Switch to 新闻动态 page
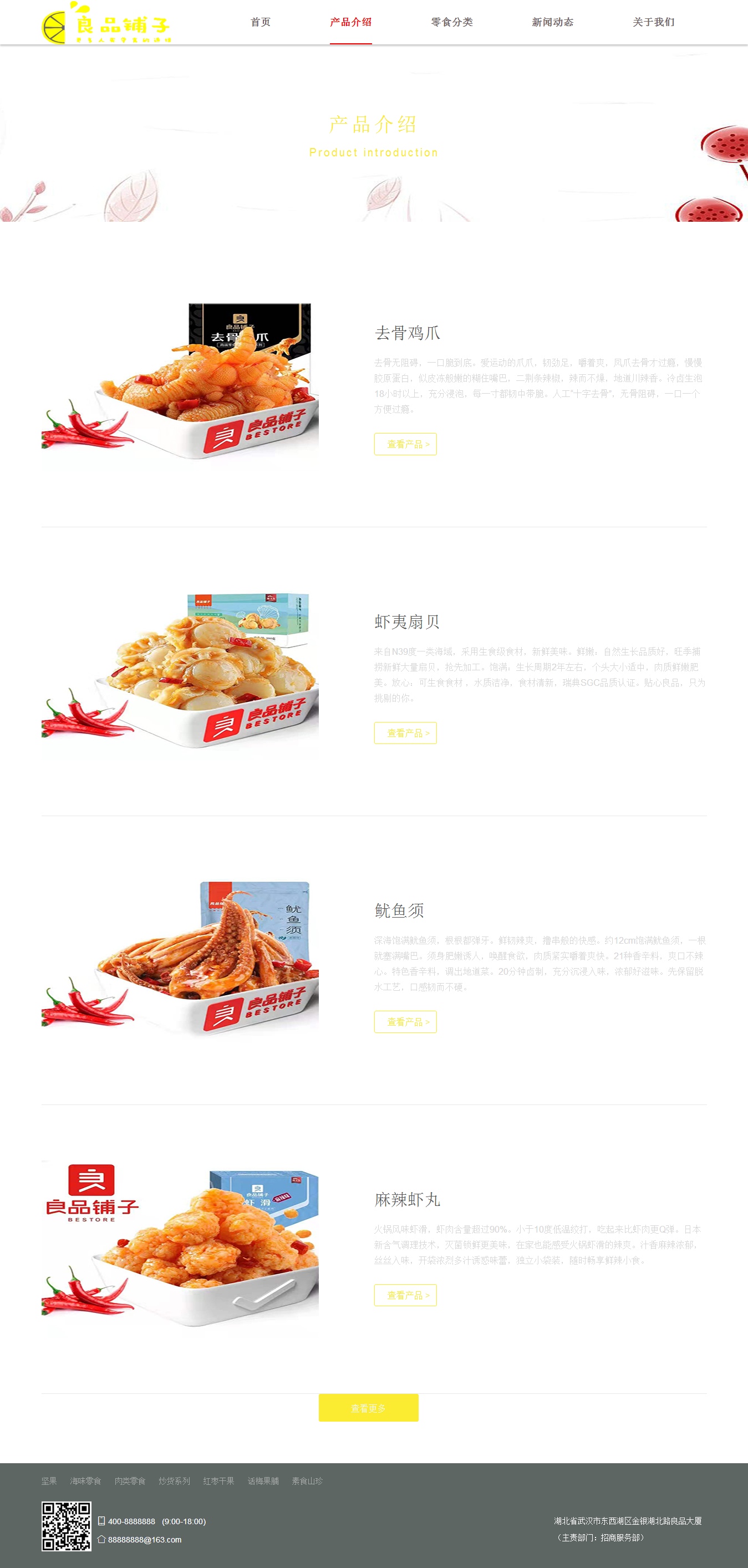The image size is (748, 1568). coord(552,23)
